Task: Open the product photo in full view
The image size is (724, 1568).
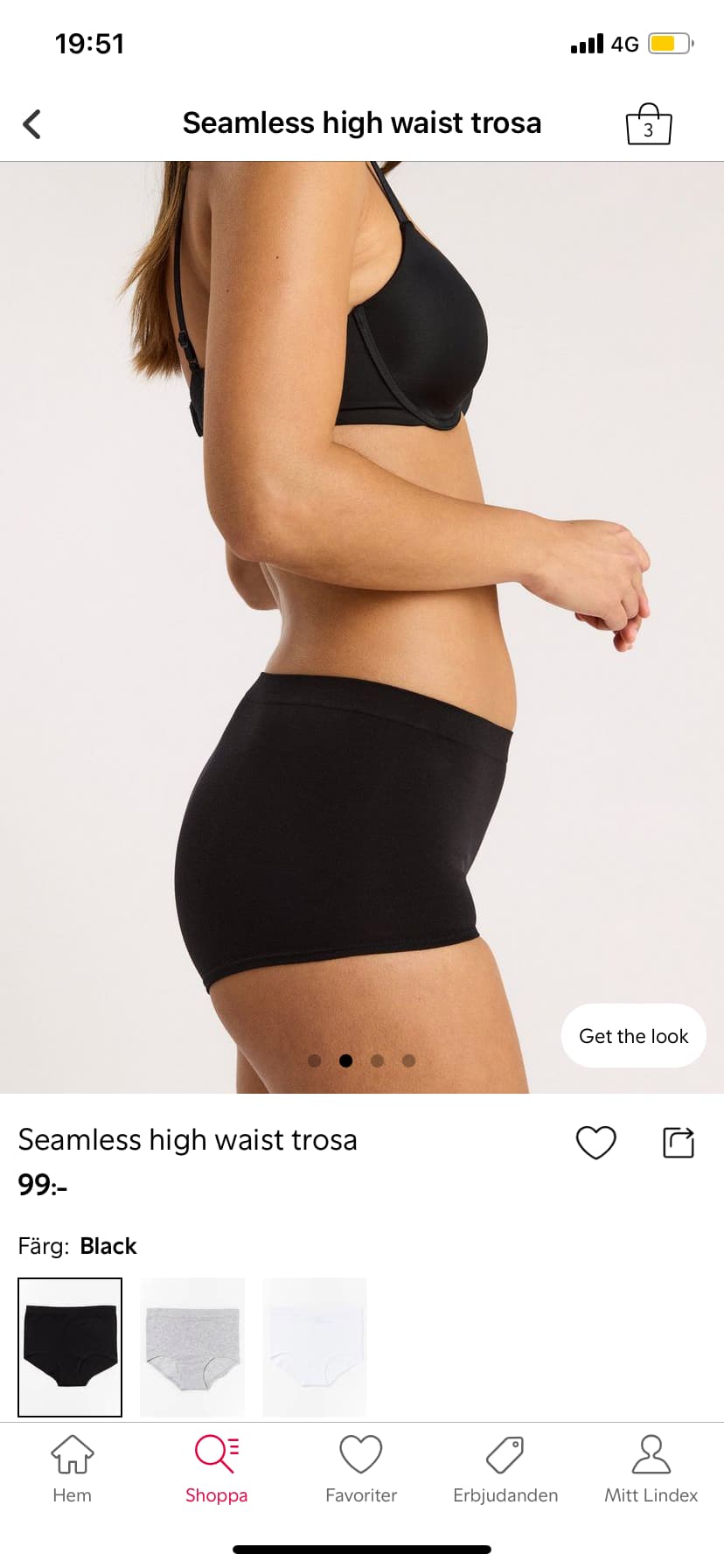Action: pyautogui.click(x=362, y=627)
